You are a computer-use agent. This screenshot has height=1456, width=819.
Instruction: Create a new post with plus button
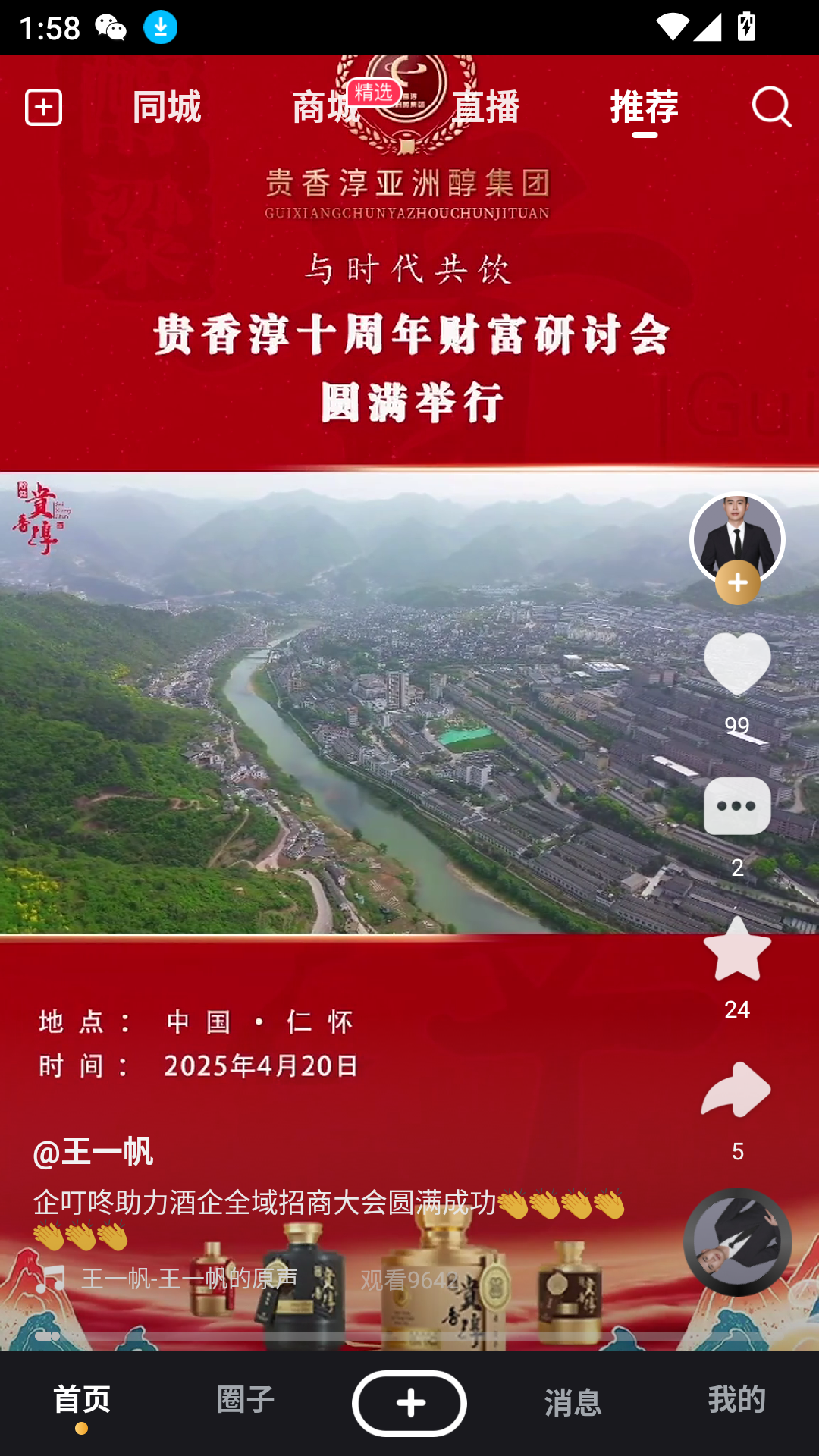(409, 1403)
